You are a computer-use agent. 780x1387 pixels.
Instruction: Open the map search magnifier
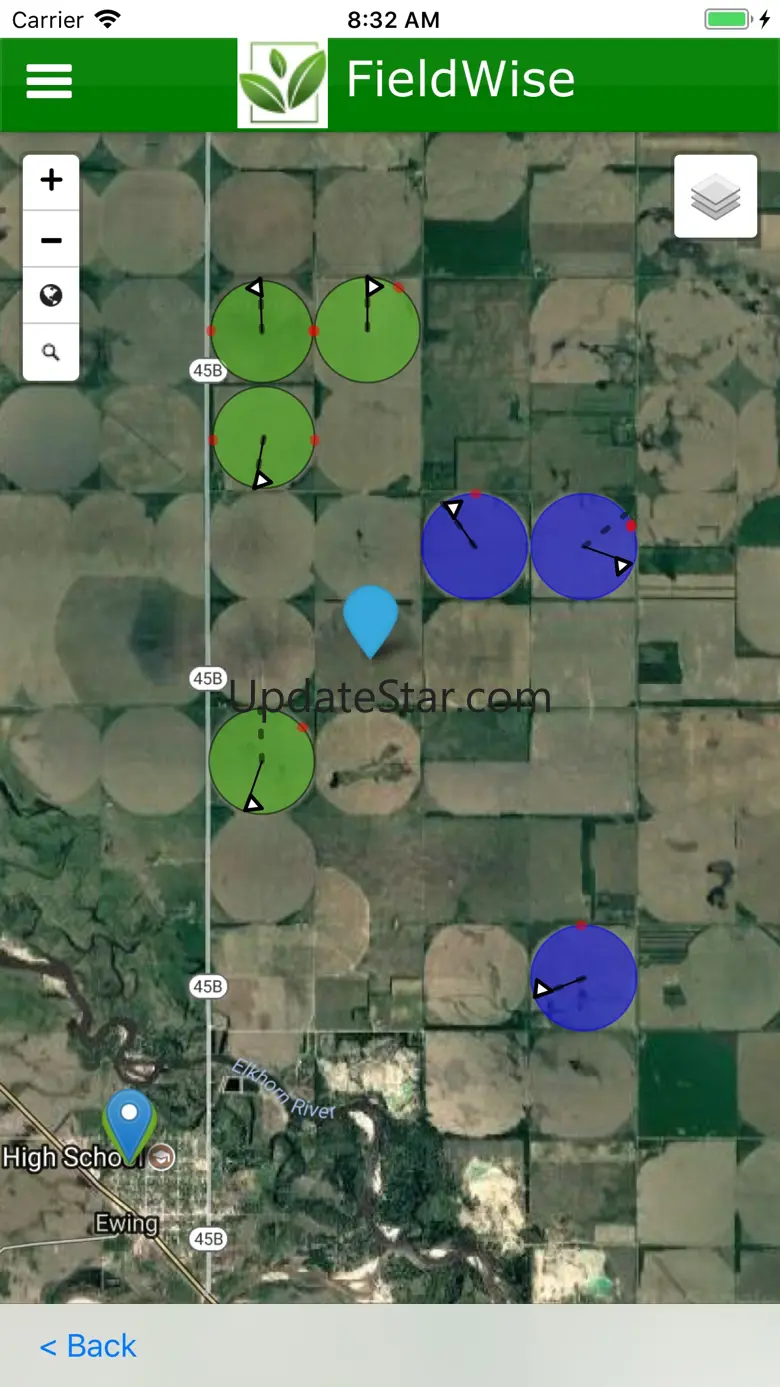[51, 352]
